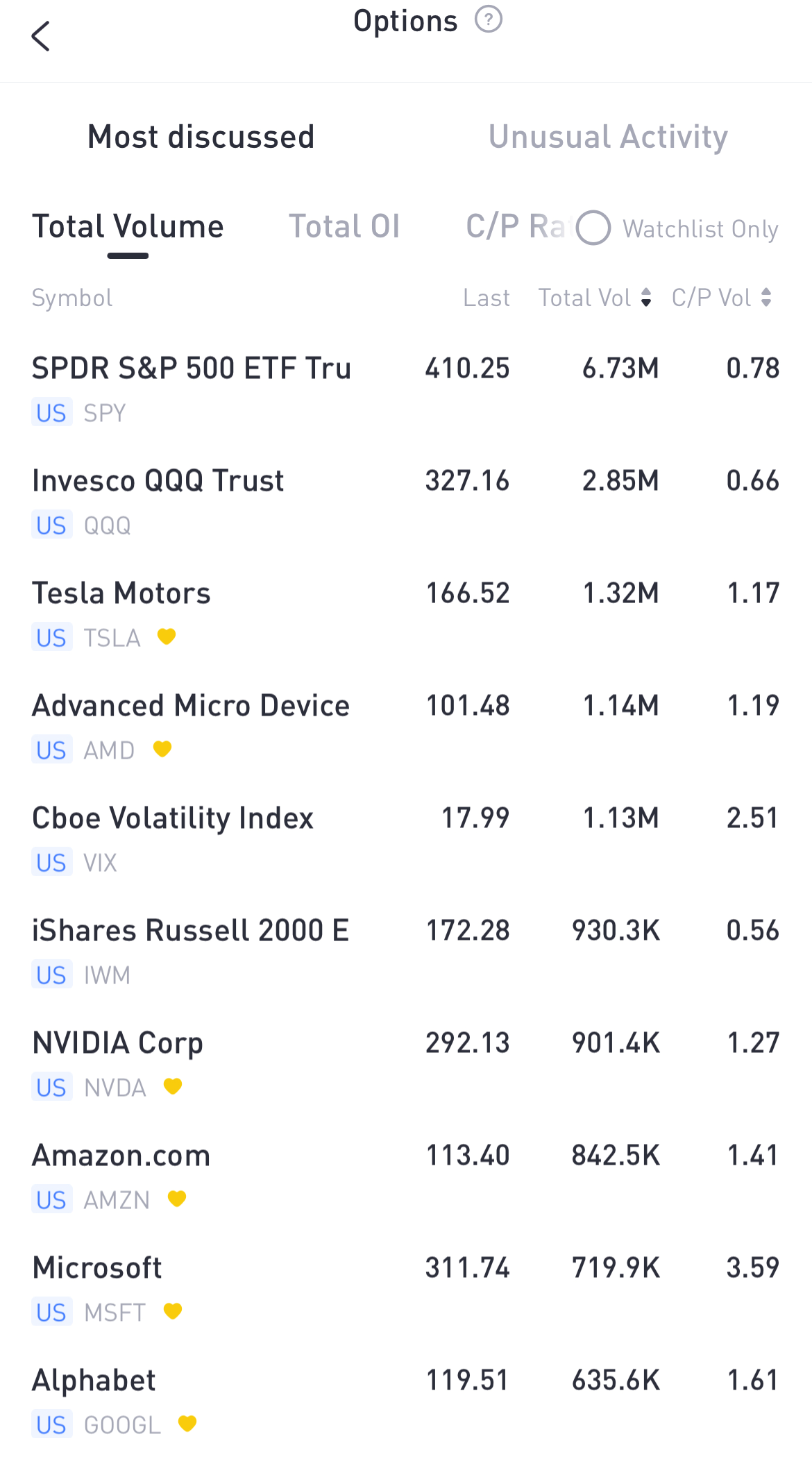Tap the heart icon next to NVDA
The image size is (812, 1477).
(x=172, y=1087)
